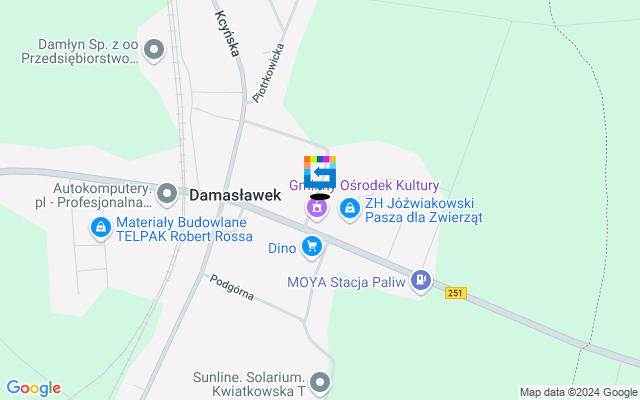Tap the Damłyn Sp. z oo marker

(x=153, y=49)
